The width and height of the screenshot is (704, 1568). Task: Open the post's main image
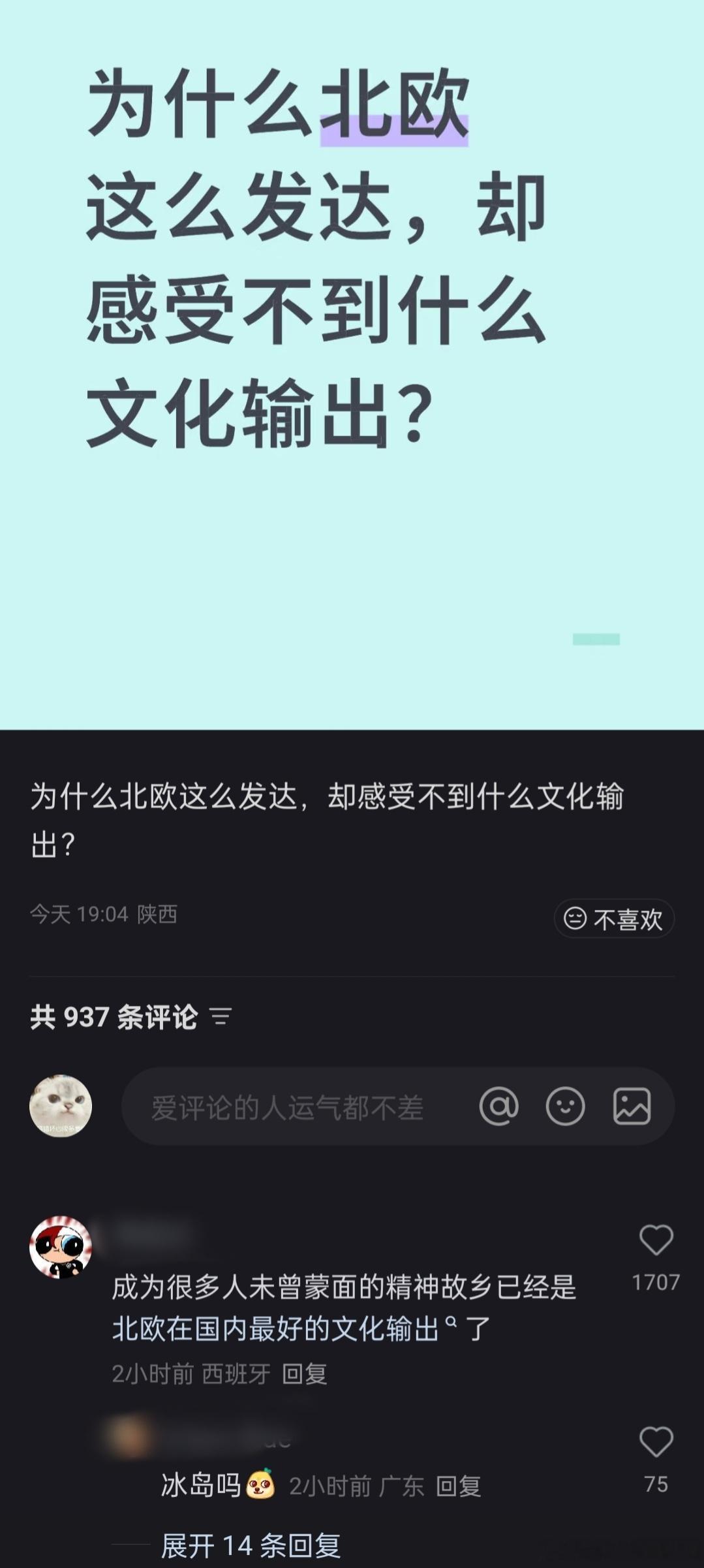pyautogui.click(x=352, y=366)
